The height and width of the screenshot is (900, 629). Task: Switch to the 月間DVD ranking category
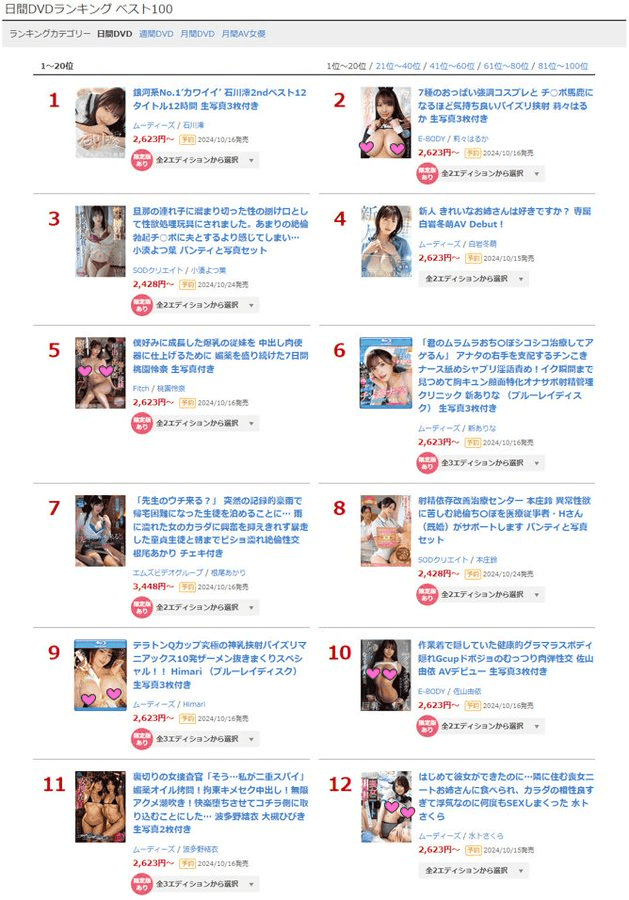tap(198, 33)
